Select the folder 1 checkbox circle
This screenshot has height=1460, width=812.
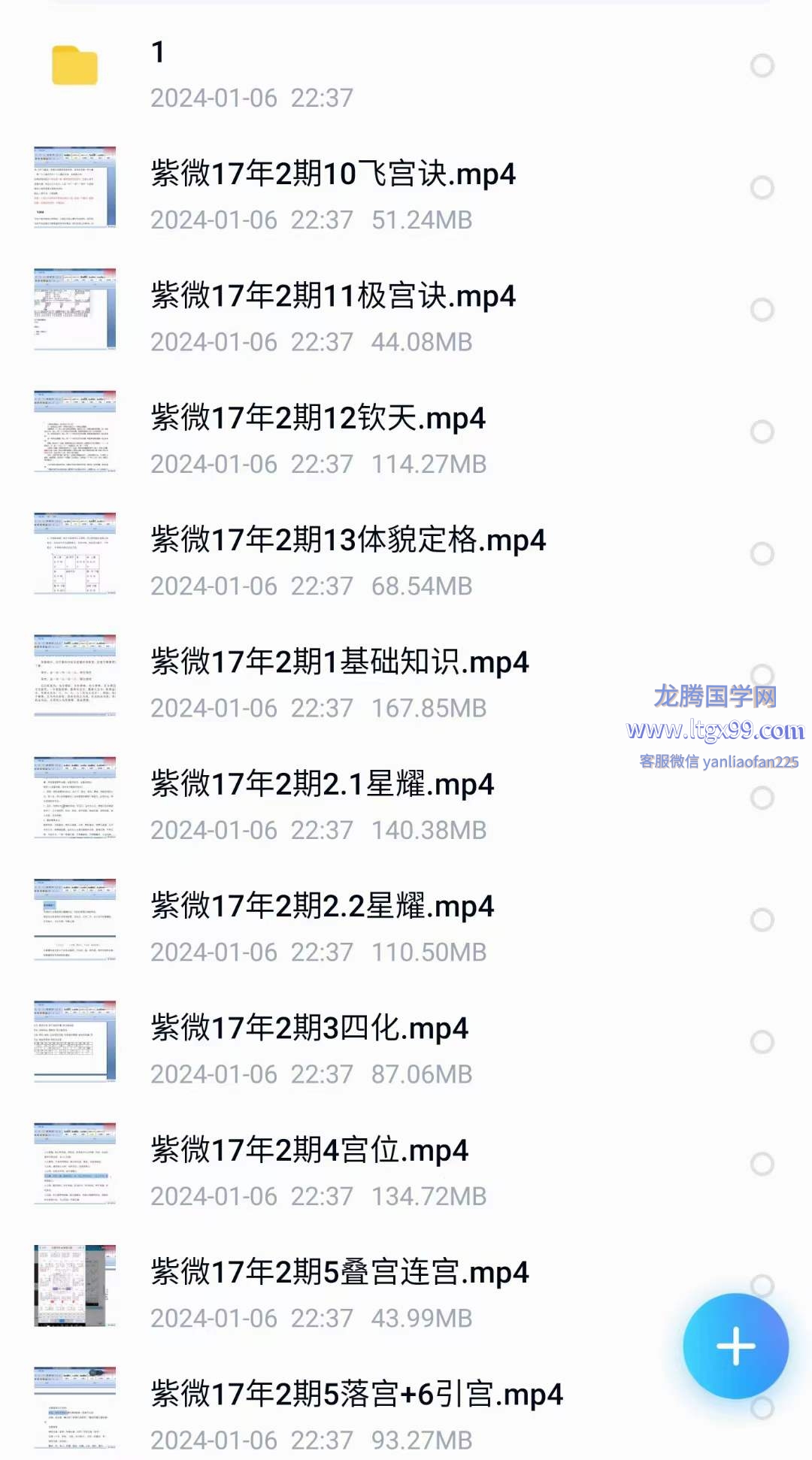click(762, 66)
